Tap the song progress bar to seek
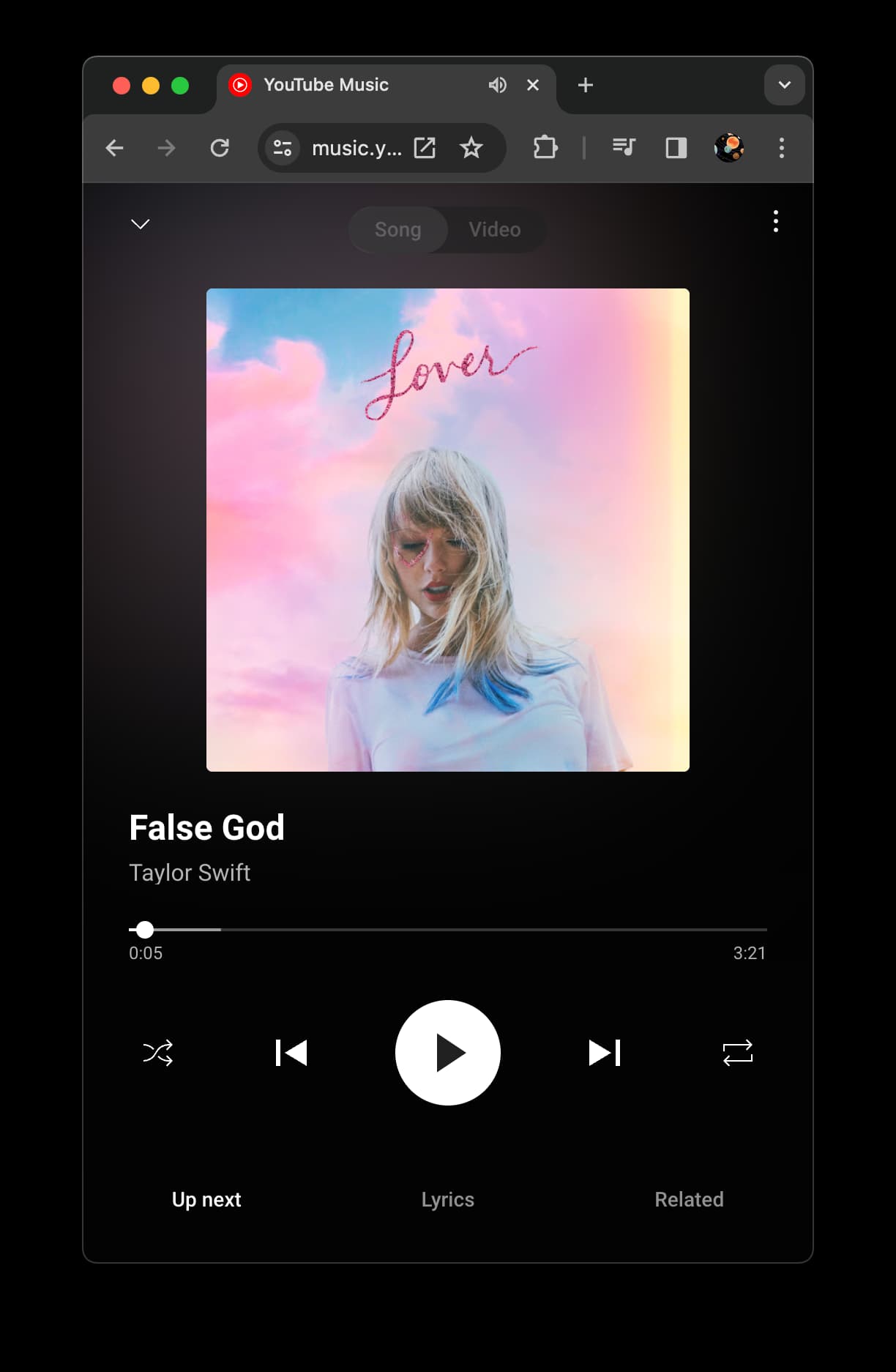The height and width of the screenshot is (1372, 896). pos(447,929)
